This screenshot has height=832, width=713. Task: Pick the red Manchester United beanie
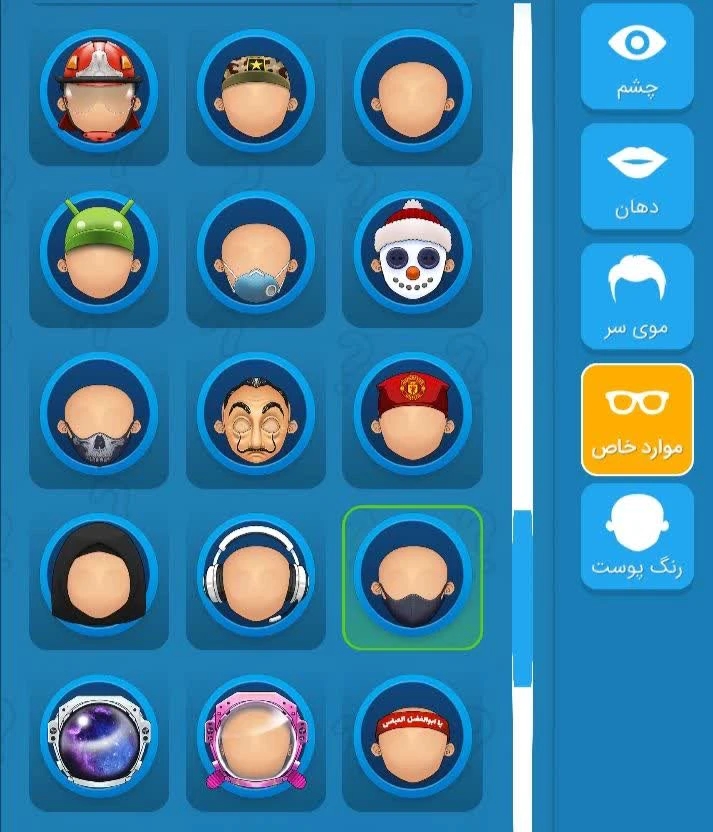click(412, 414)
